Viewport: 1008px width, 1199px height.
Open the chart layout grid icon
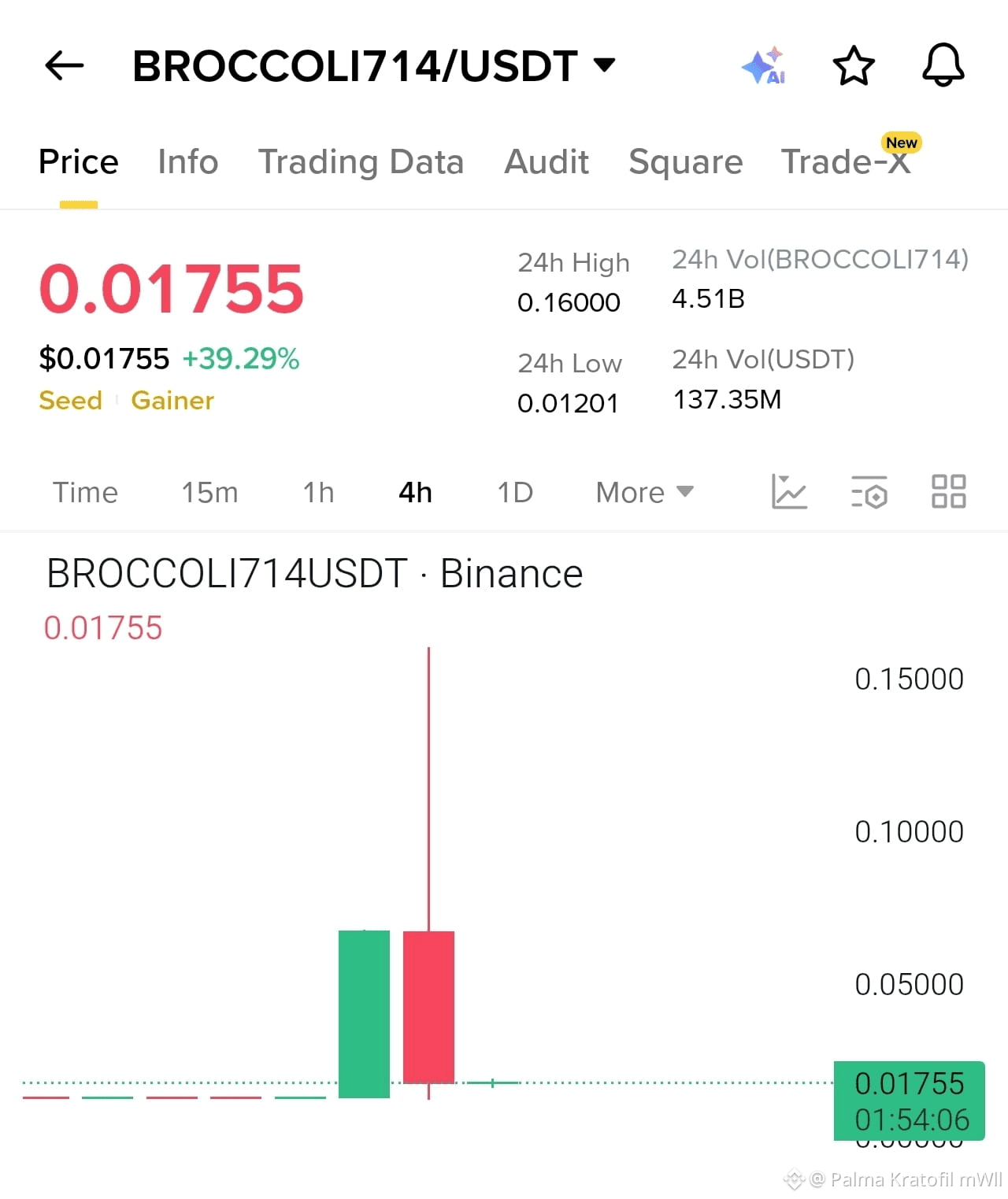pos(948,492)
